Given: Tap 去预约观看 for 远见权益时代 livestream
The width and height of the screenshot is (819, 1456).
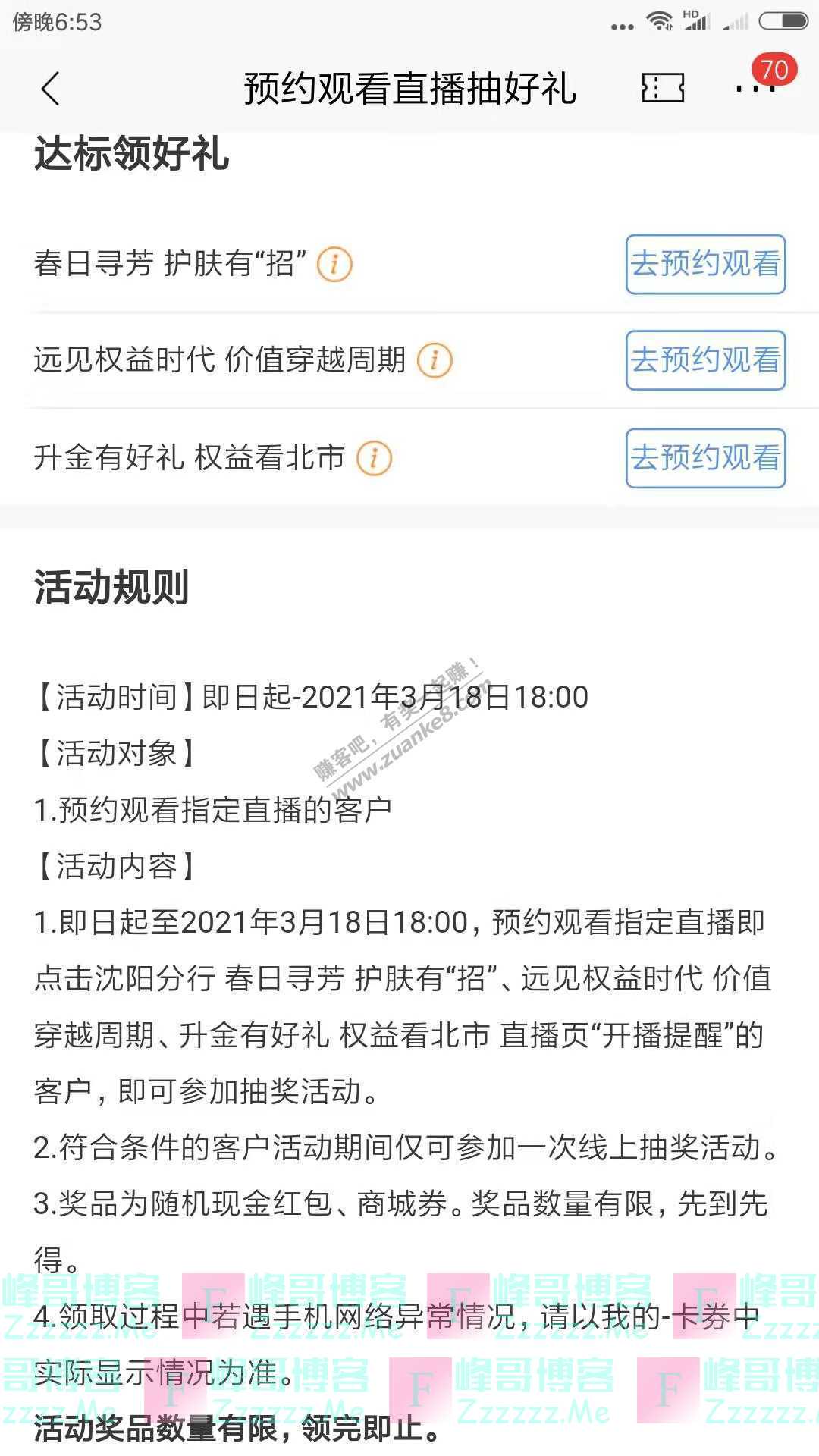Looking at the screenshot, I should 704,362.
